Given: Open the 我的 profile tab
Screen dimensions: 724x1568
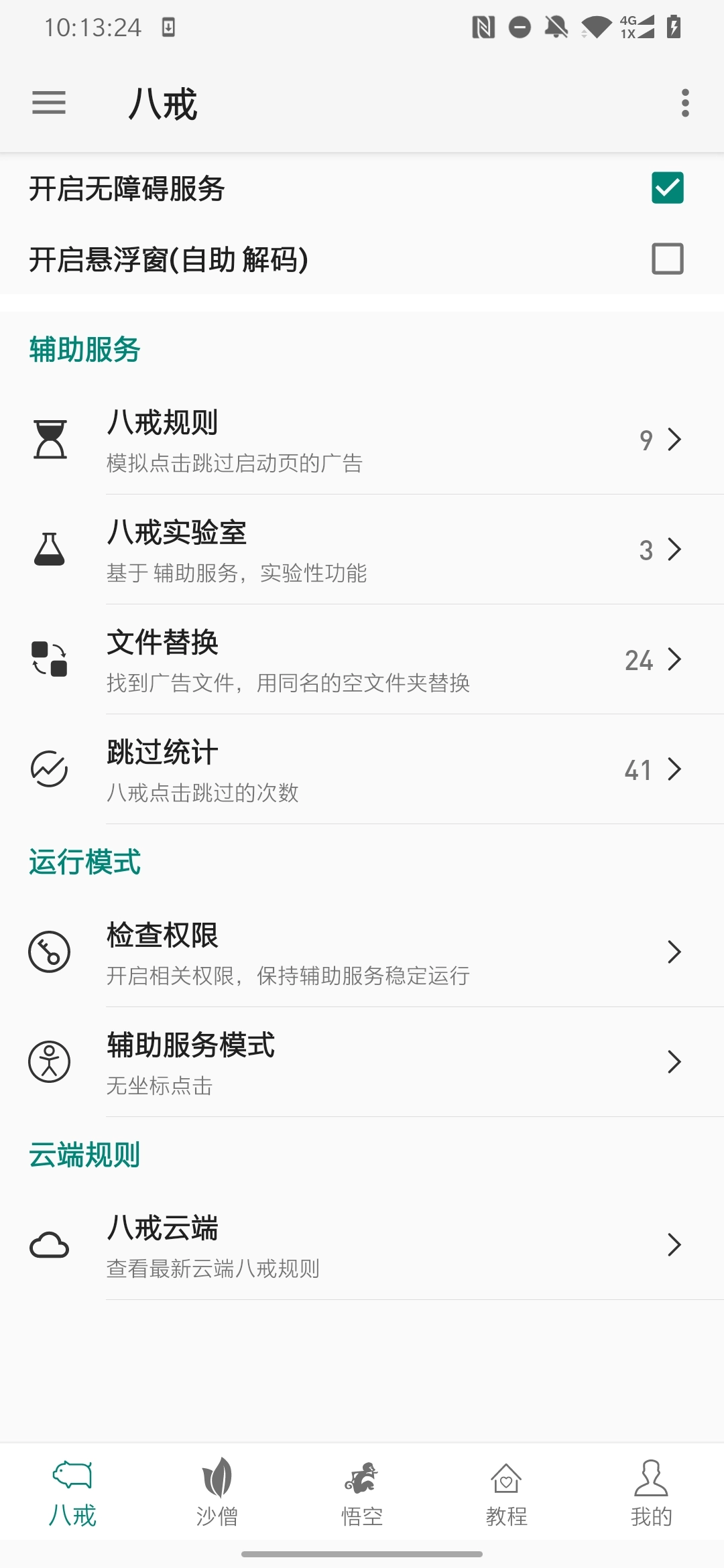Looking at the screenshot, I should tap(651, 1492).
